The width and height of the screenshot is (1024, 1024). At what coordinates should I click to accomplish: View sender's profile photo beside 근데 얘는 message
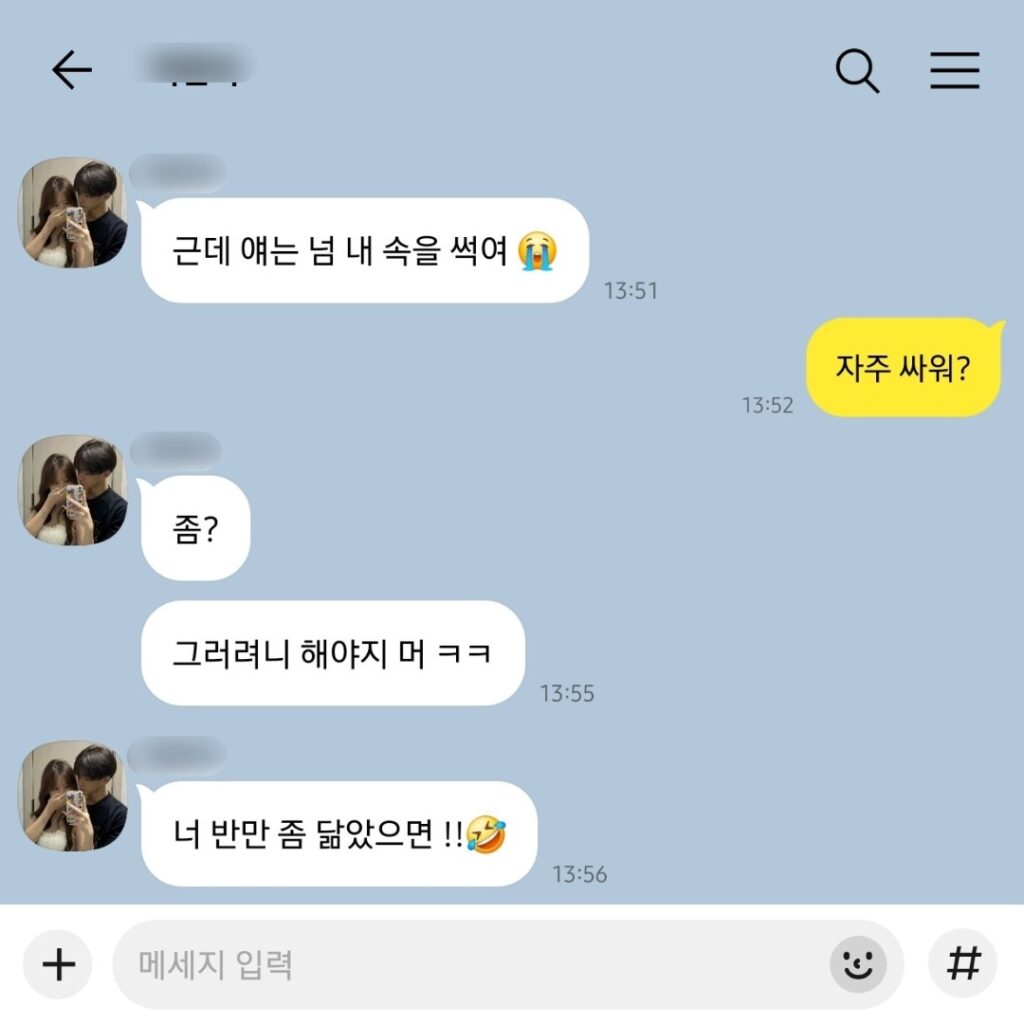pos(73,213)
